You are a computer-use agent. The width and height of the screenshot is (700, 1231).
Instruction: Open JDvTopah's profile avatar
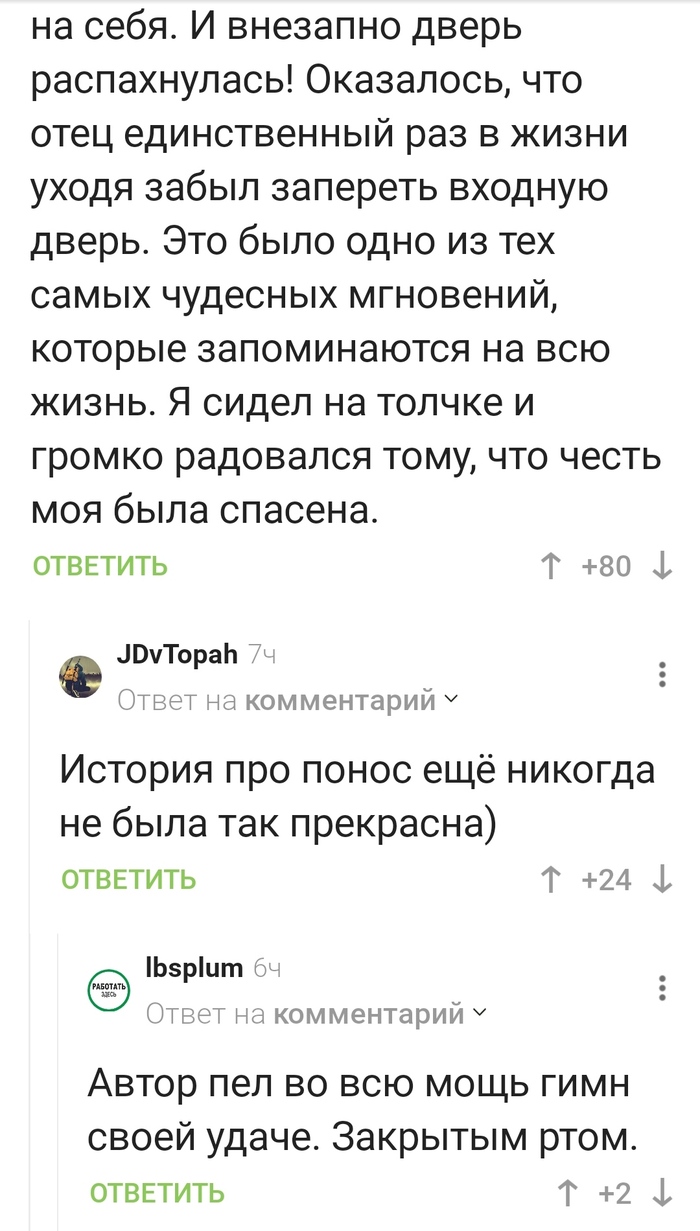[79, 677]
